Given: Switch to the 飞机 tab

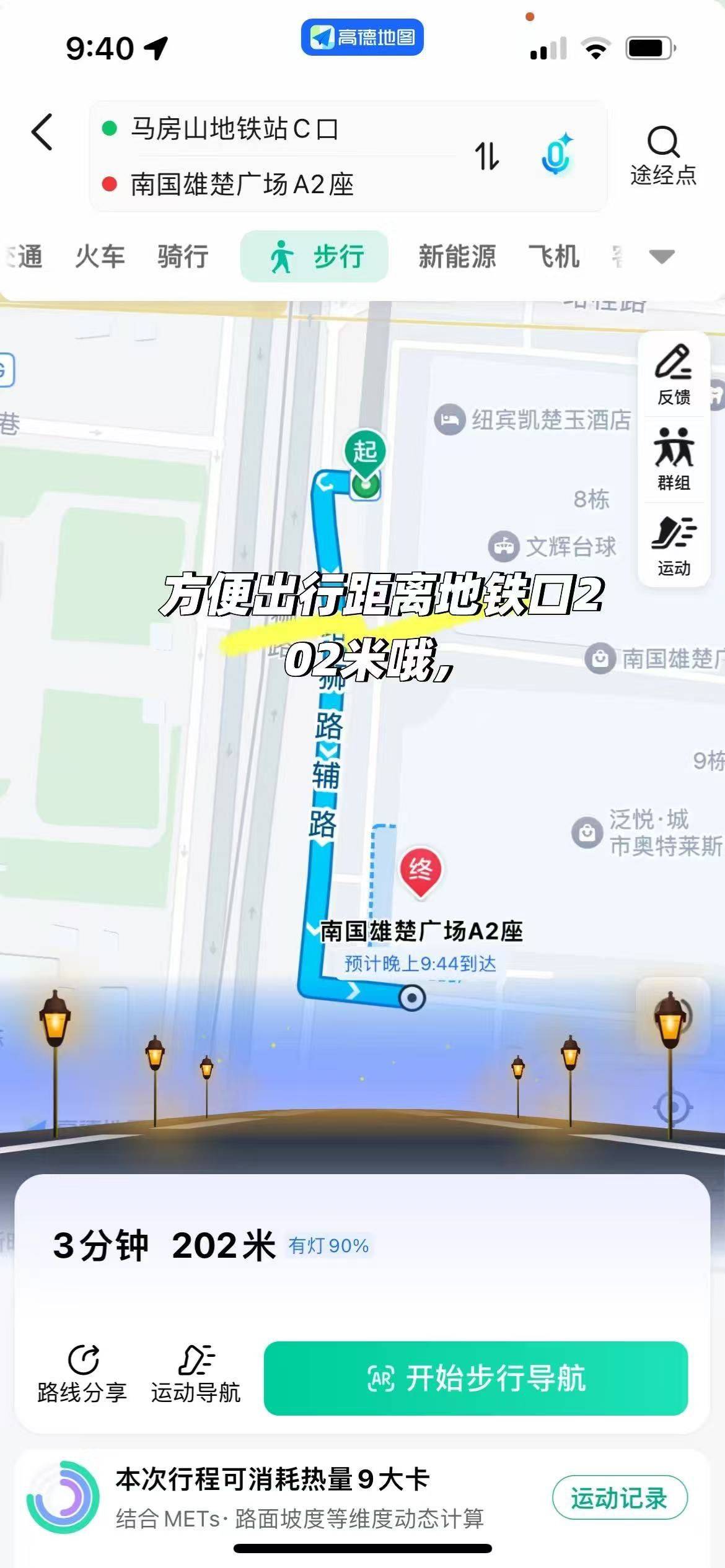Looking at the screenshot, I should (554, 256).
